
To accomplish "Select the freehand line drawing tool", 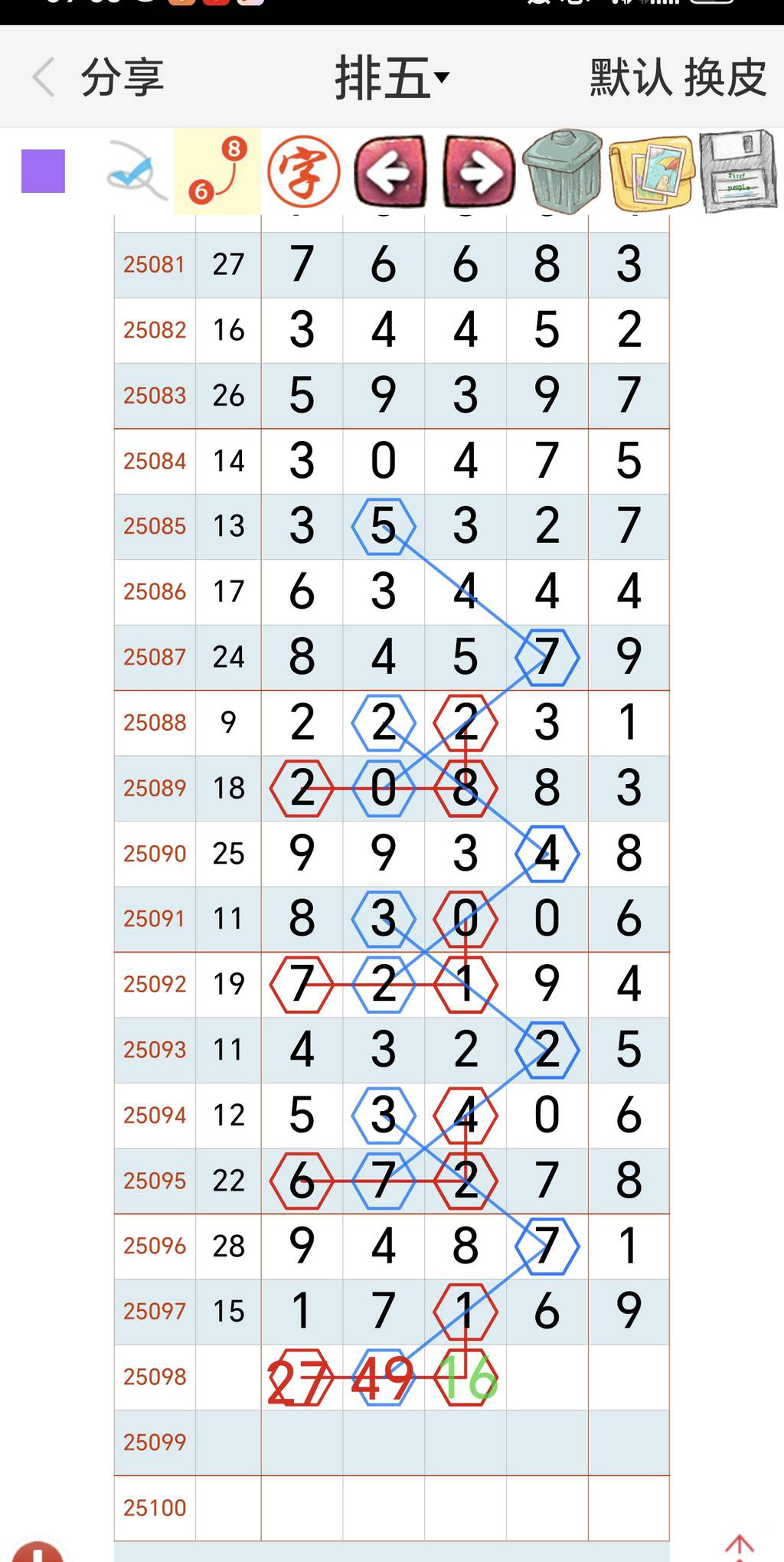I will coord(136,172).
